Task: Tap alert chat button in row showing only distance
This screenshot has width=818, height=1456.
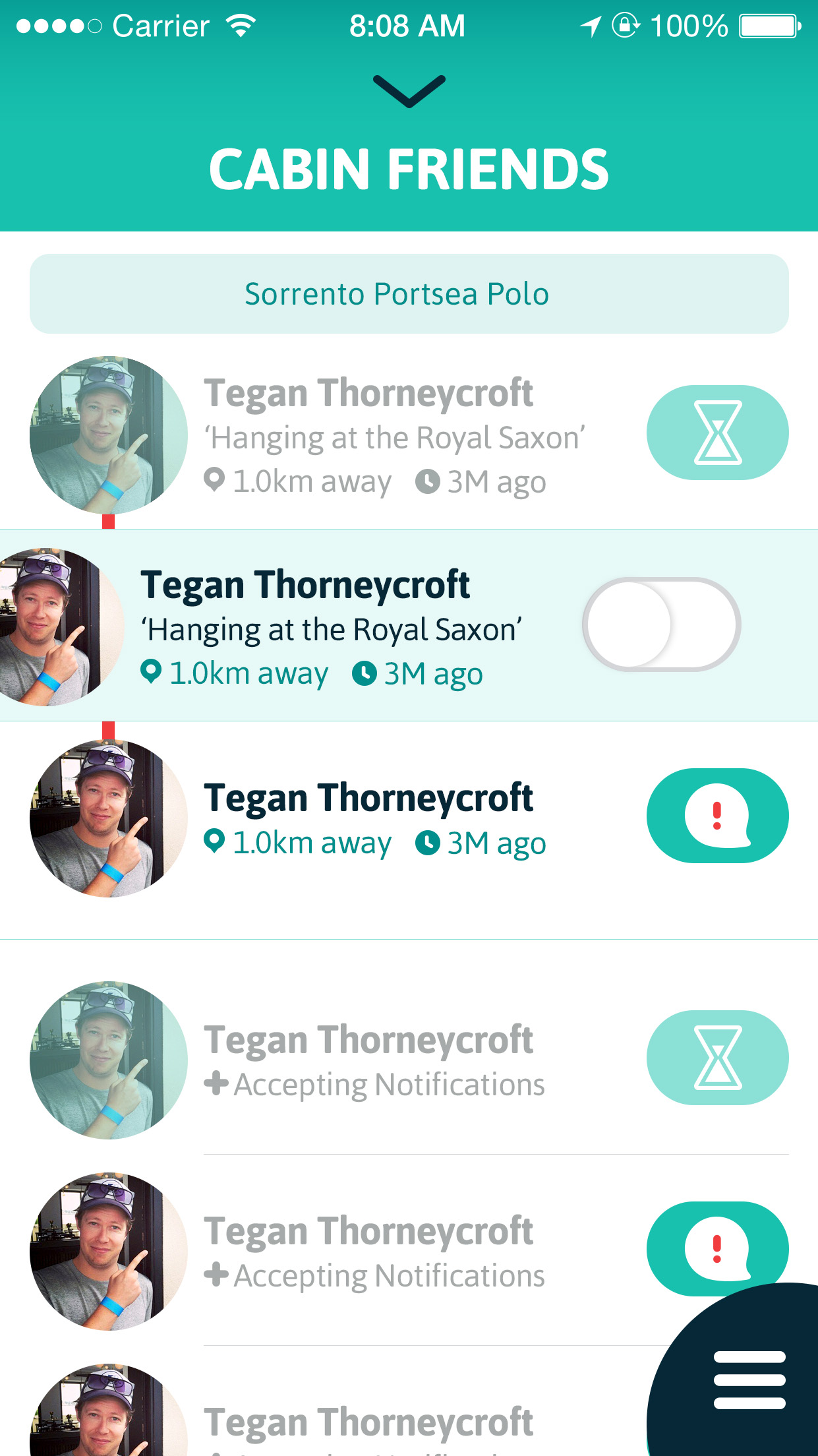Action: pos(717,816)
